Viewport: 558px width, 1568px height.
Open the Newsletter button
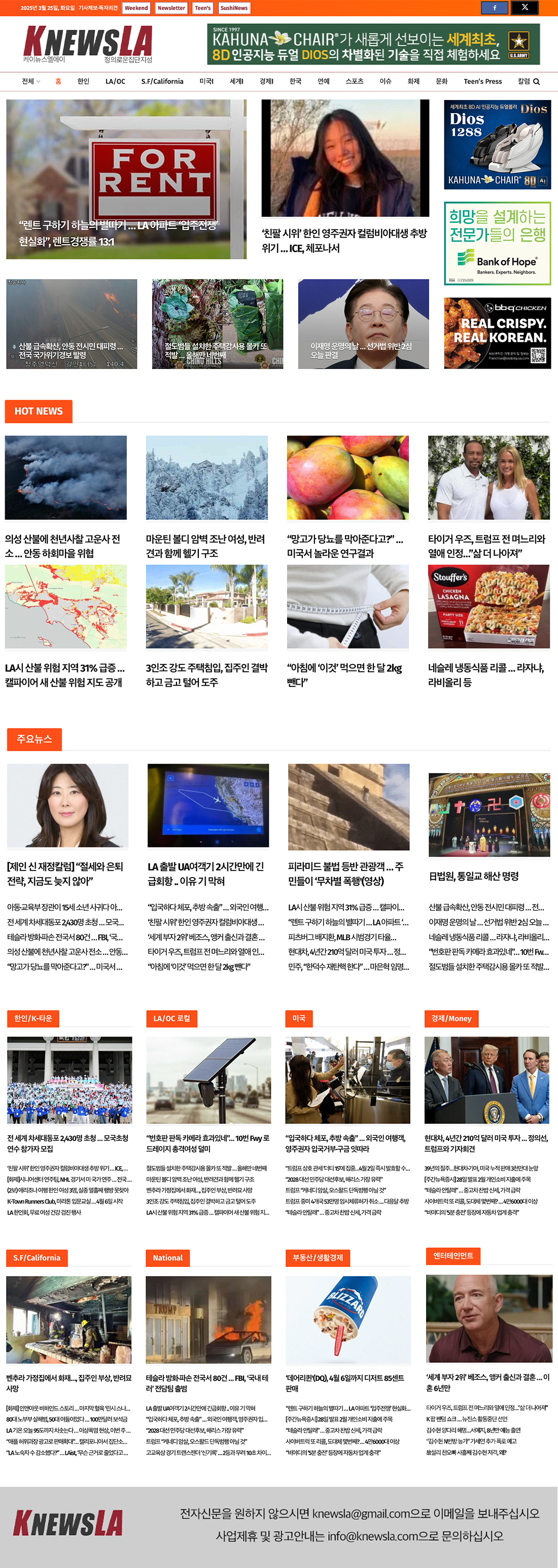[x=171, y=8]
